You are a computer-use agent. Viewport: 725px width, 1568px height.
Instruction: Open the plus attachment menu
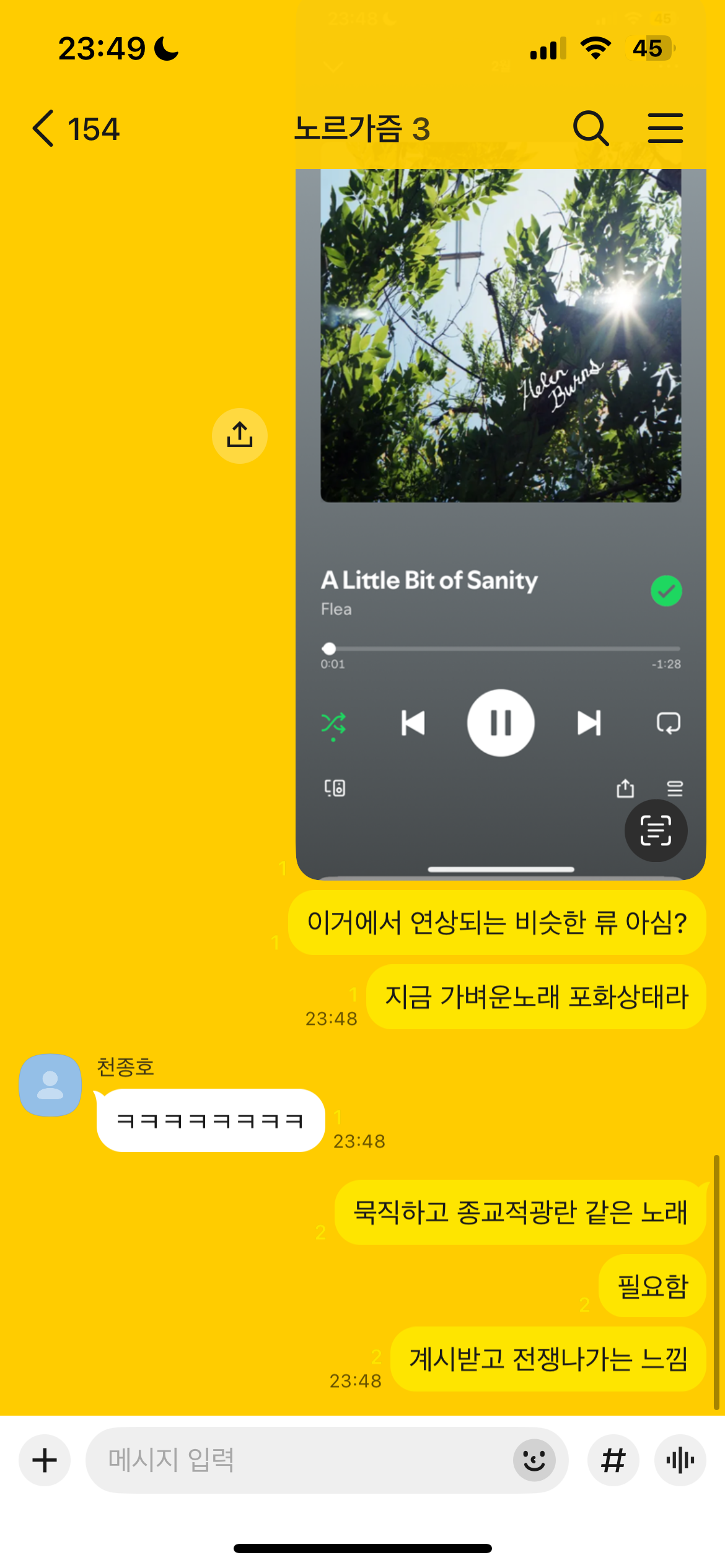point(45,1460)
